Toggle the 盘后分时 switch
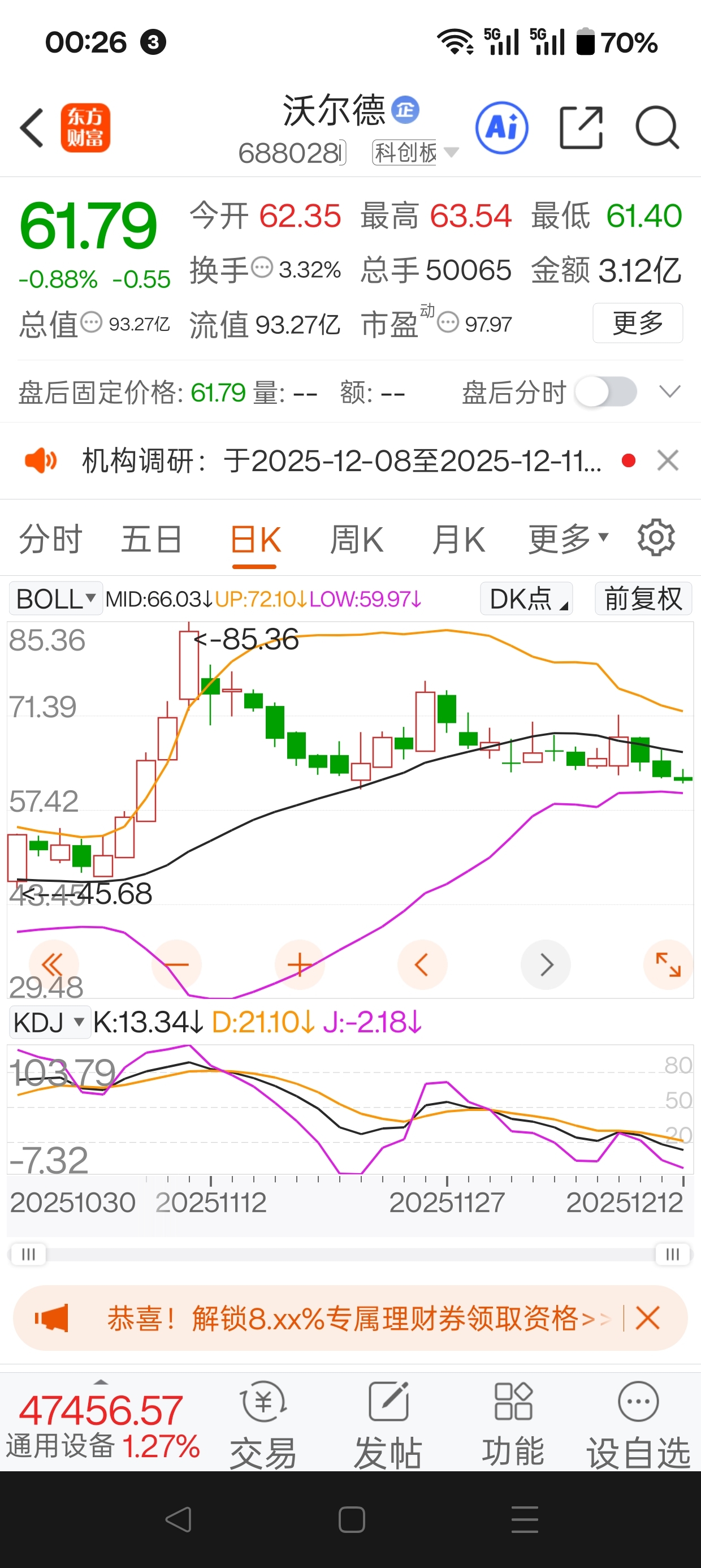This screenshot has width=701, height=1568. click(x=605, y=391)
